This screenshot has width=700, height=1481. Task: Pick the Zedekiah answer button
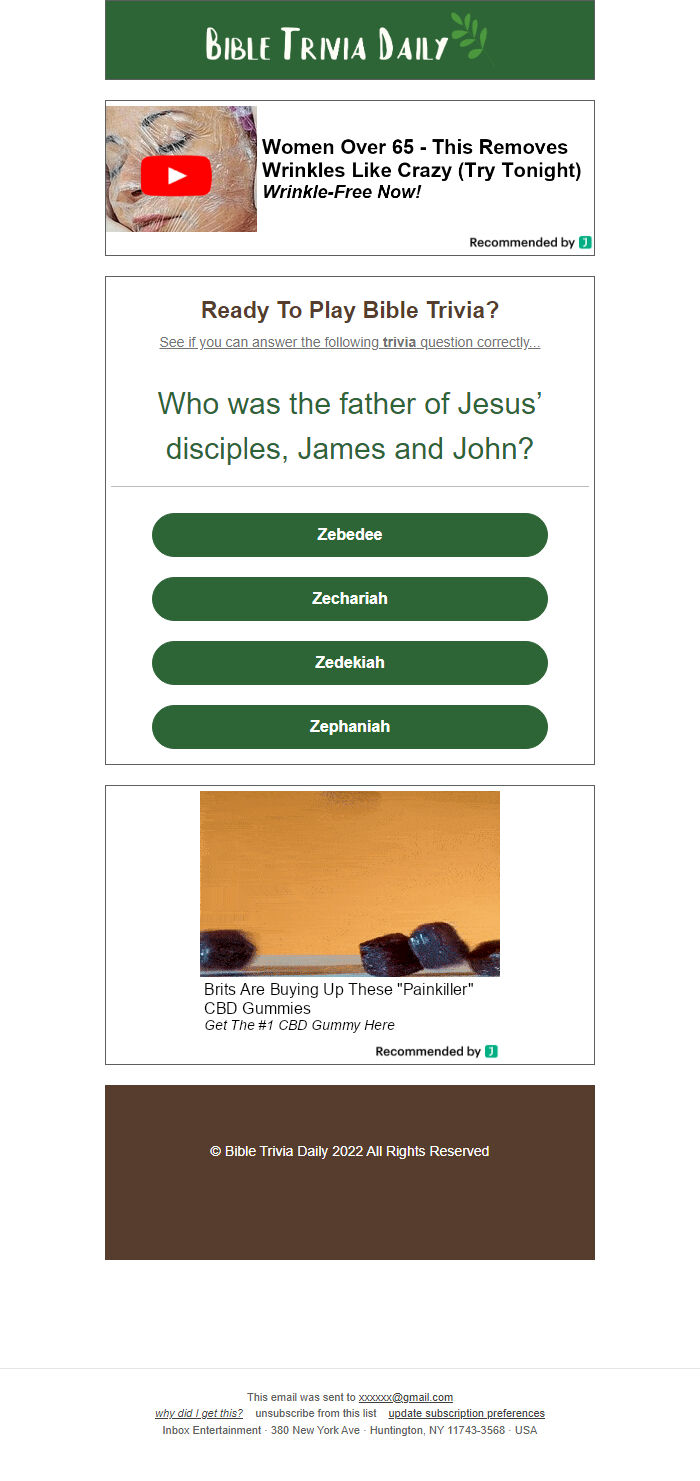(x=350, y=663)
